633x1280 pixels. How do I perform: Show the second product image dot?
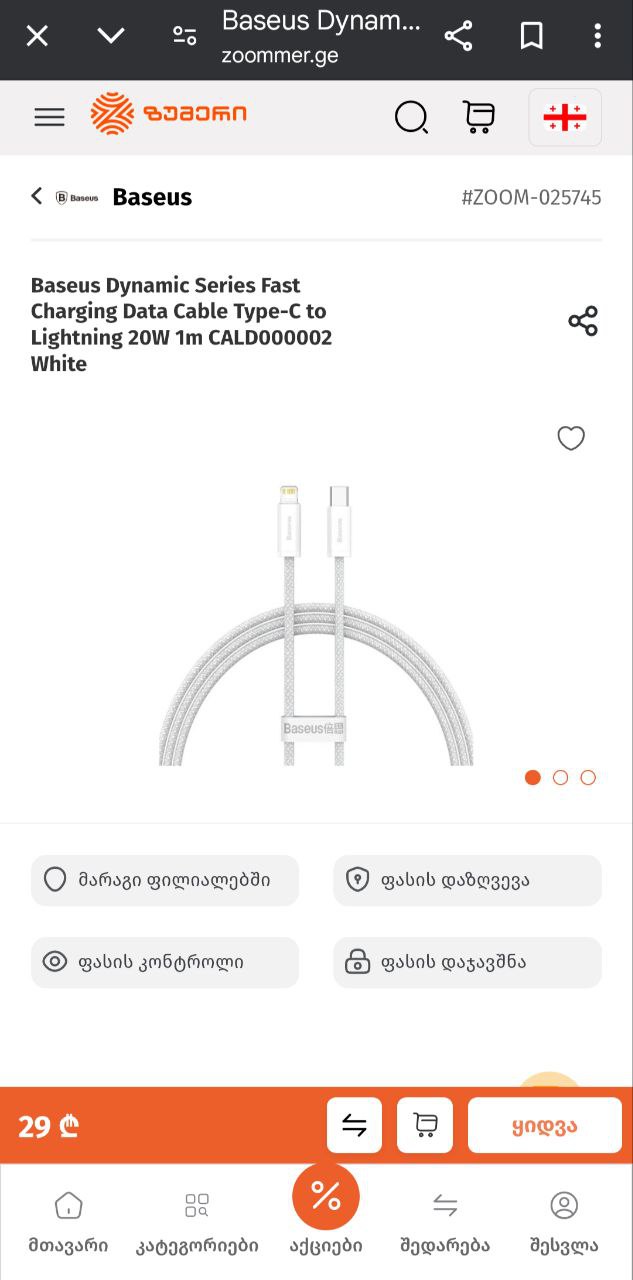coord(560,777)
